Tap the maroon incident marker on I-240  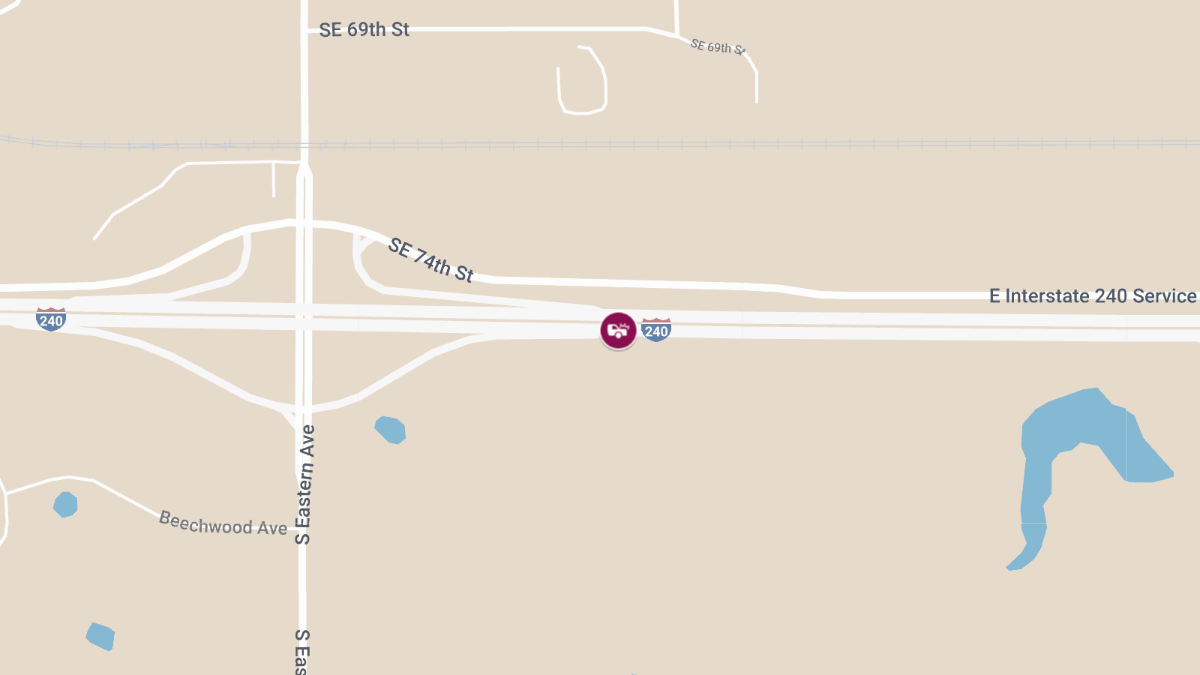(618, 330)
